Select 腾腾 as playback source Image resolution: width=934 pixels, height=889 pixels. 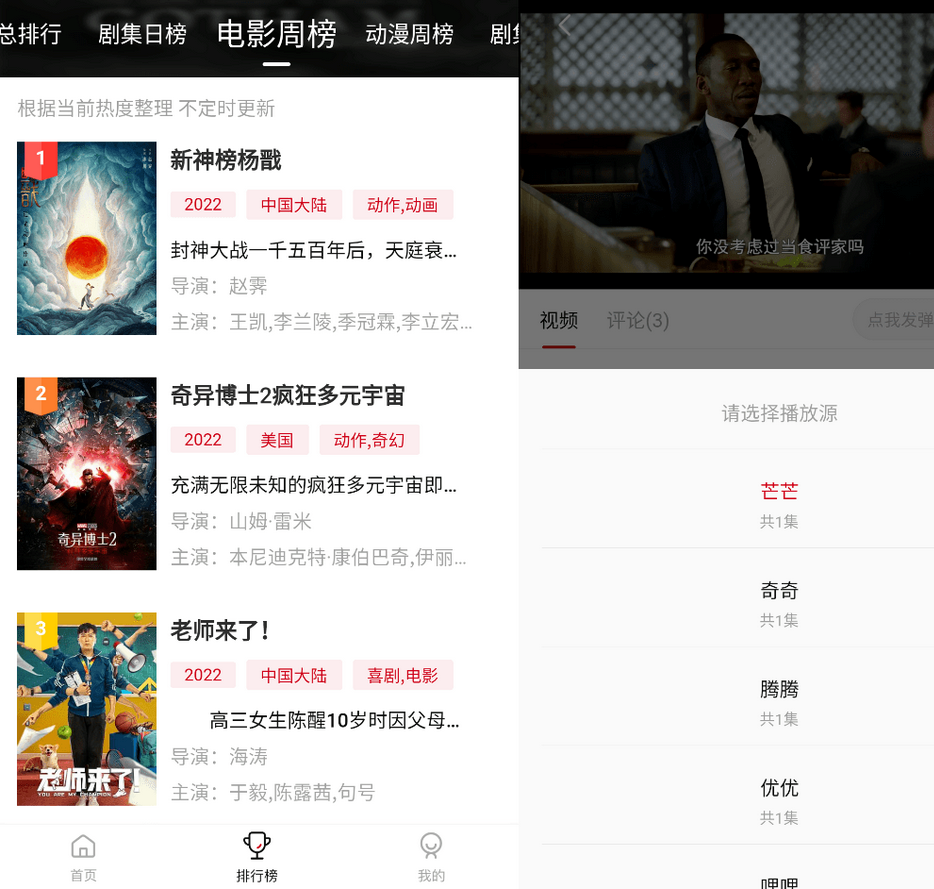779,700
